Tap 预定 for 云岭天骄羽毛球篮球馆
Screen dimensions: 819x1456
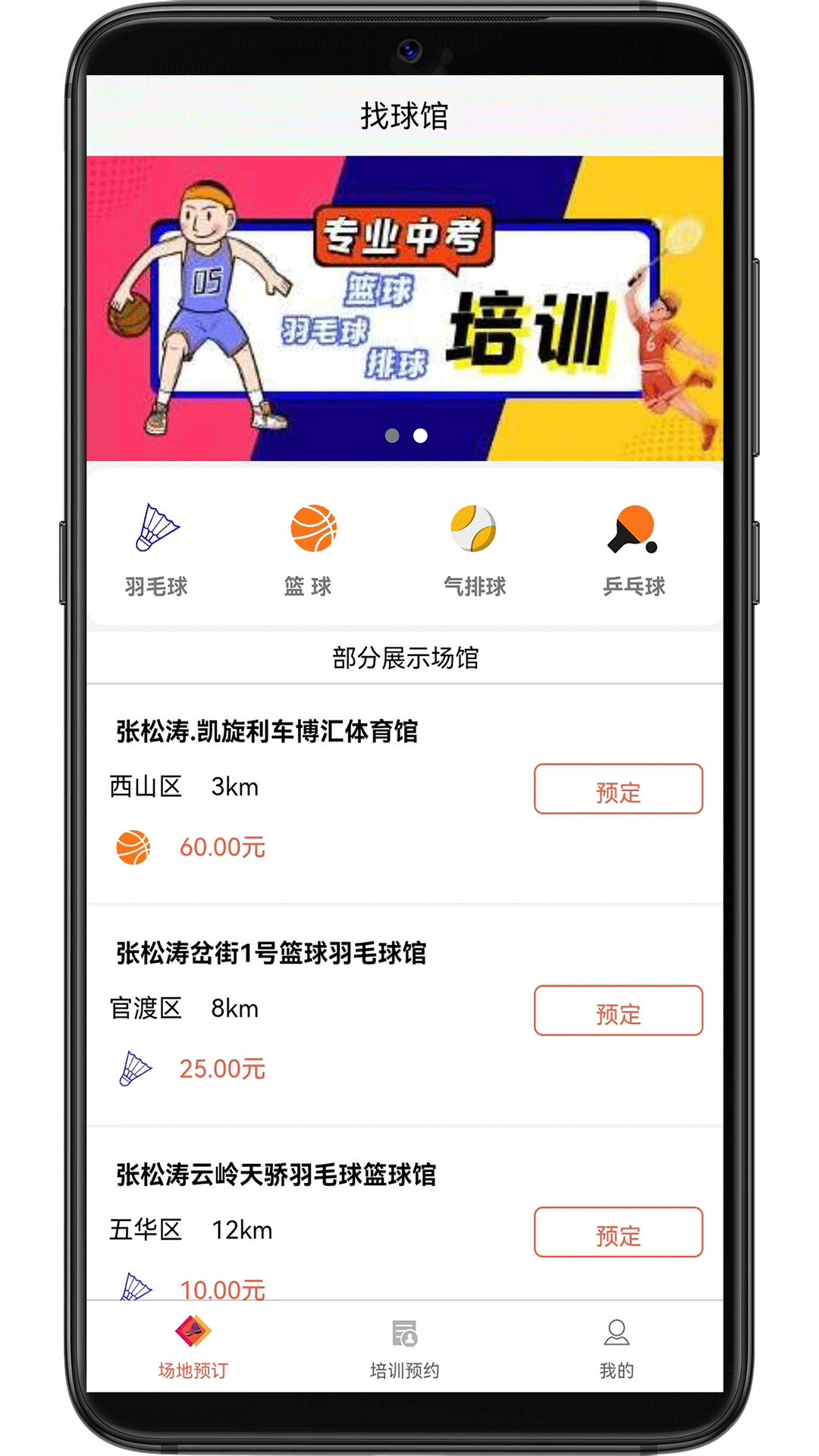tap(618, 1232)
